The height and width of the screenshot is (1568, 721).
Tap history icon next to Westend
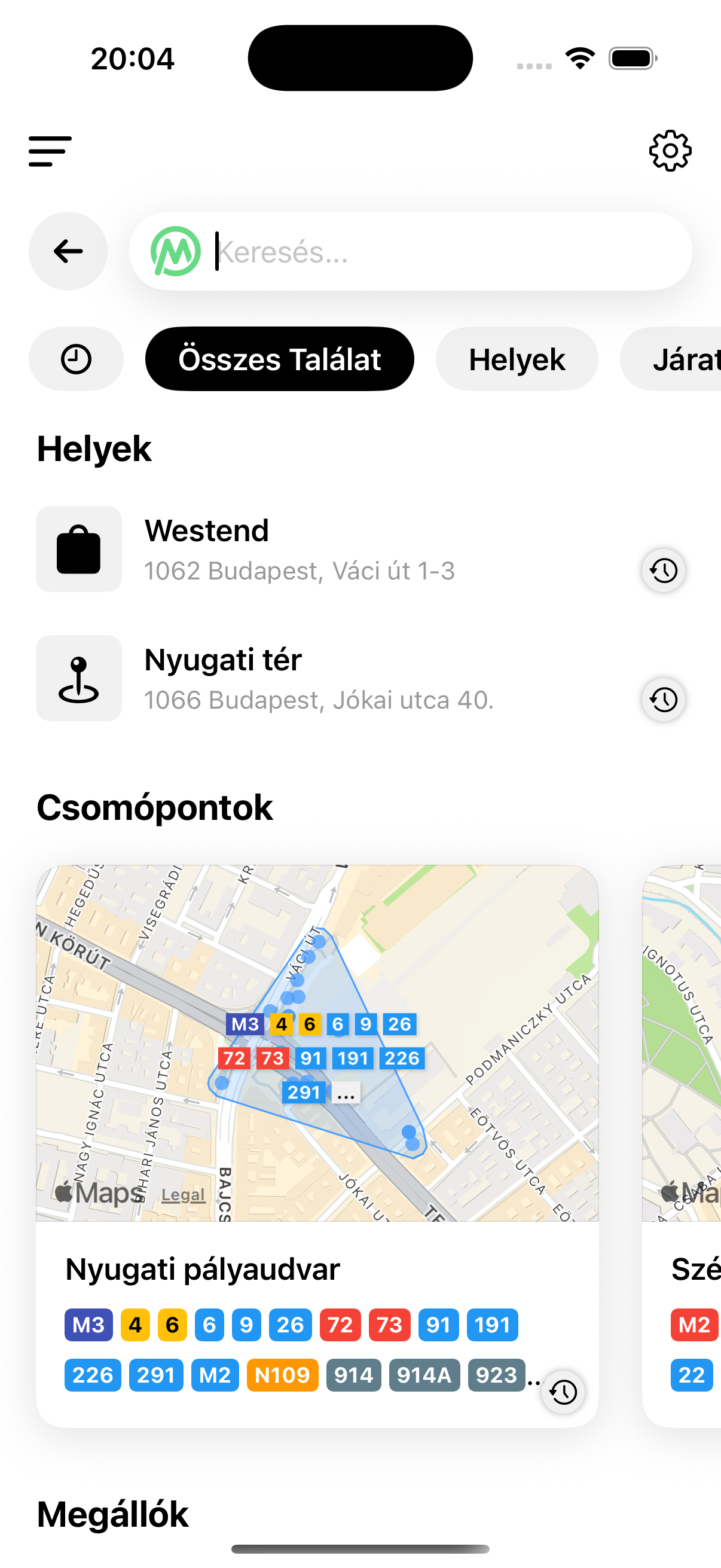pyautogui.click(x=663, y=571)
